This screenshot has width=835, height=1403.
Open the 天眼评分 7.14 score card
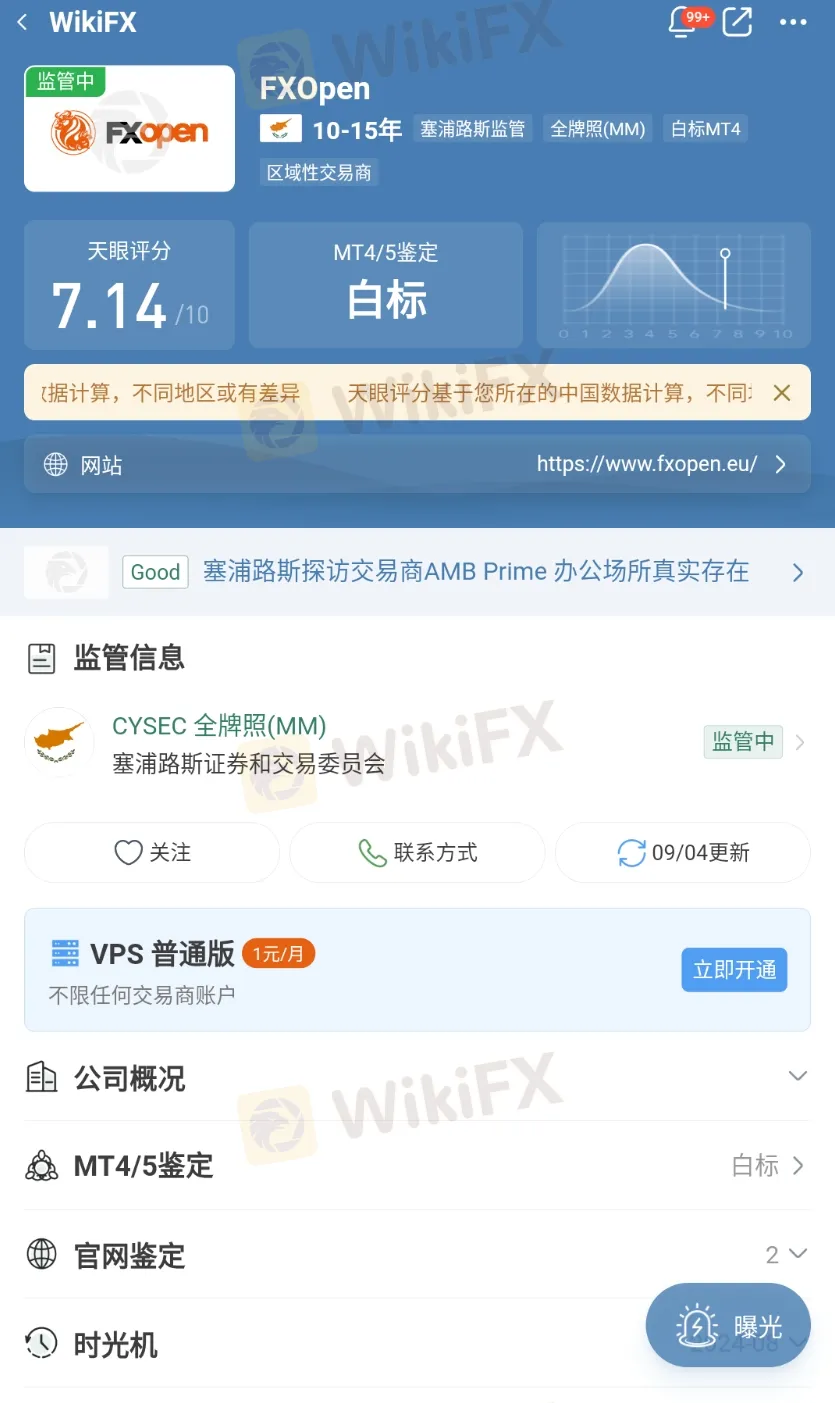129,286
